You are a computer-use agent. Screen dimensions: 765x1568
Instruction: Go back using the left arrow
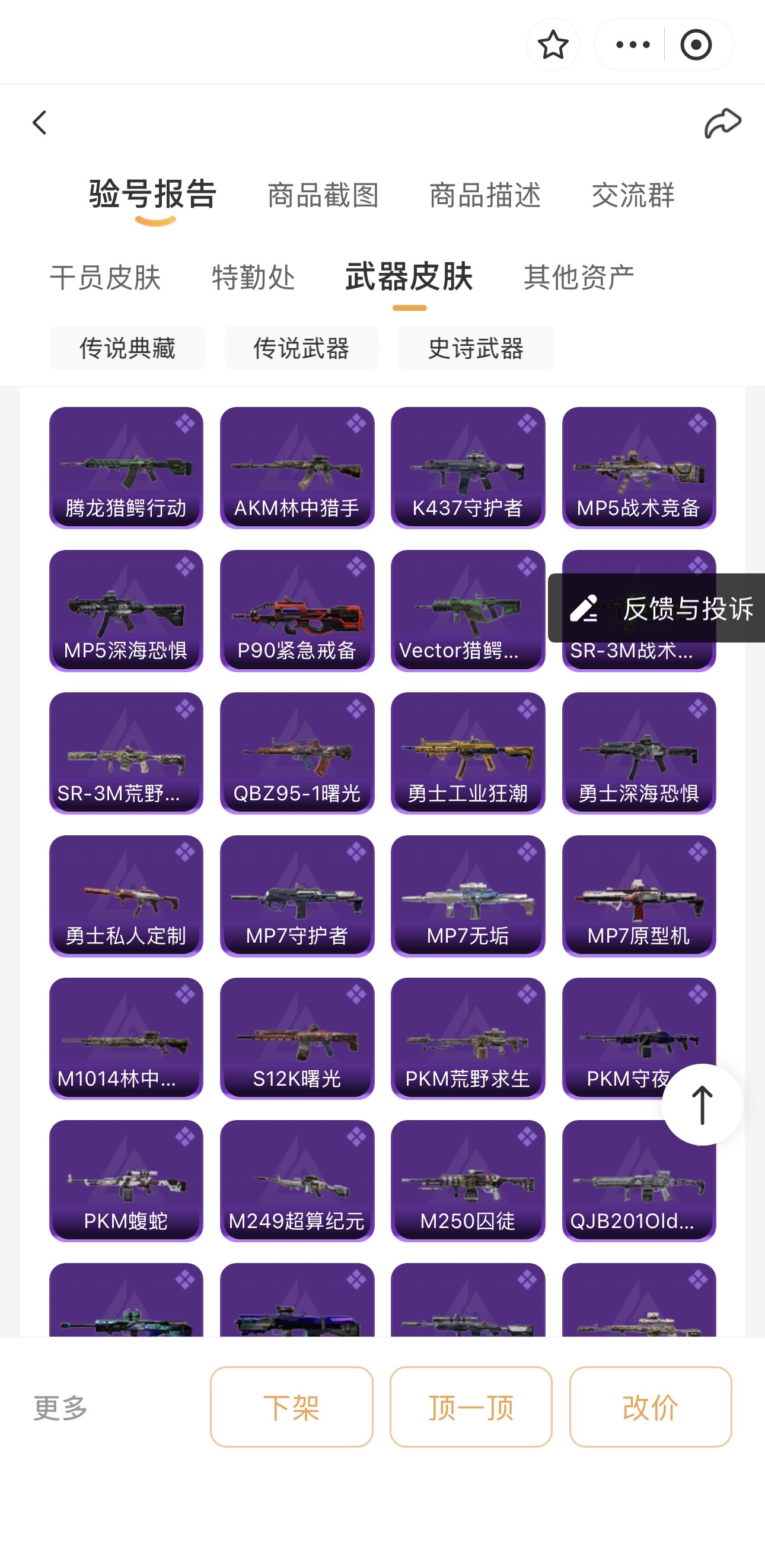coord(40,123)
